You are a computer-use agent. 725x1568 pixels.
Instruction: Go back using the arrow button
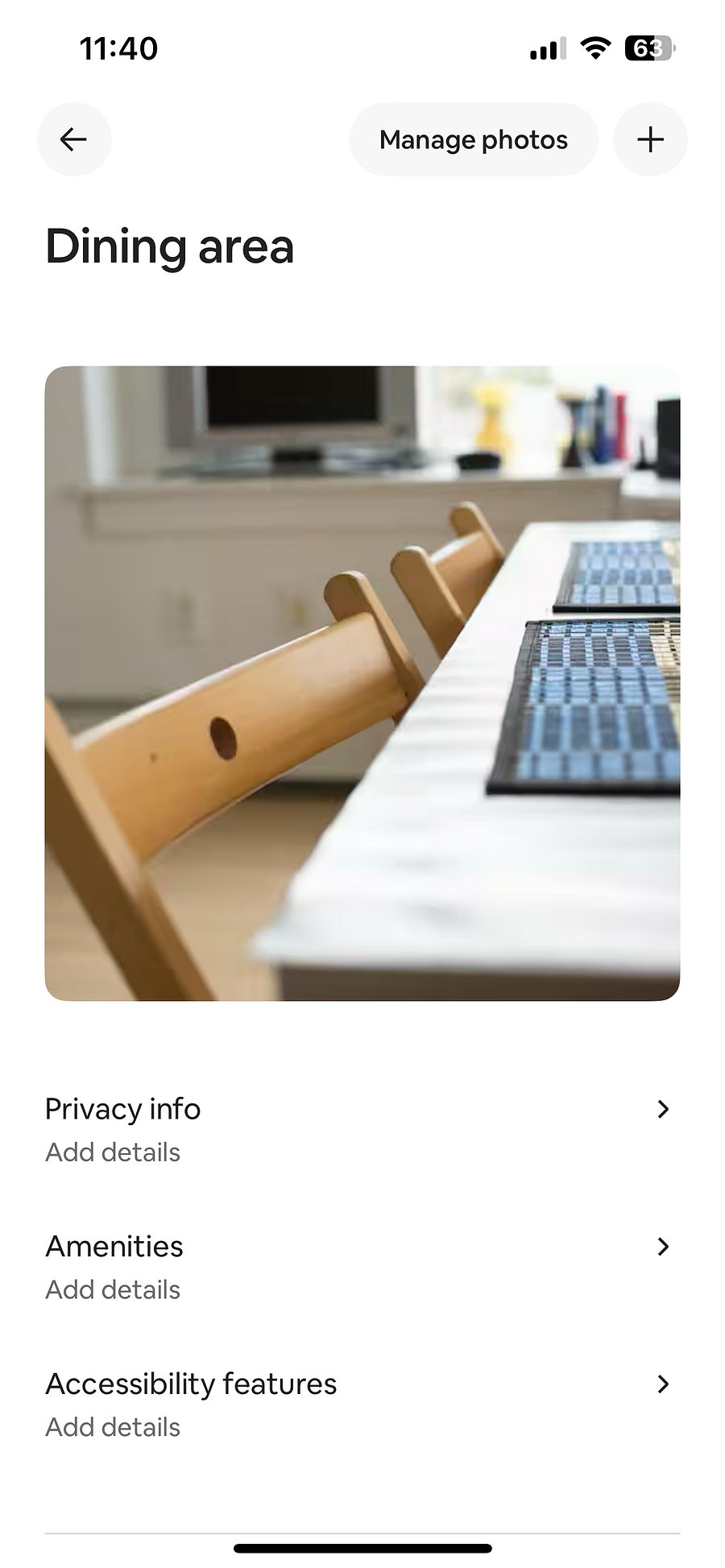pos(74,139)
